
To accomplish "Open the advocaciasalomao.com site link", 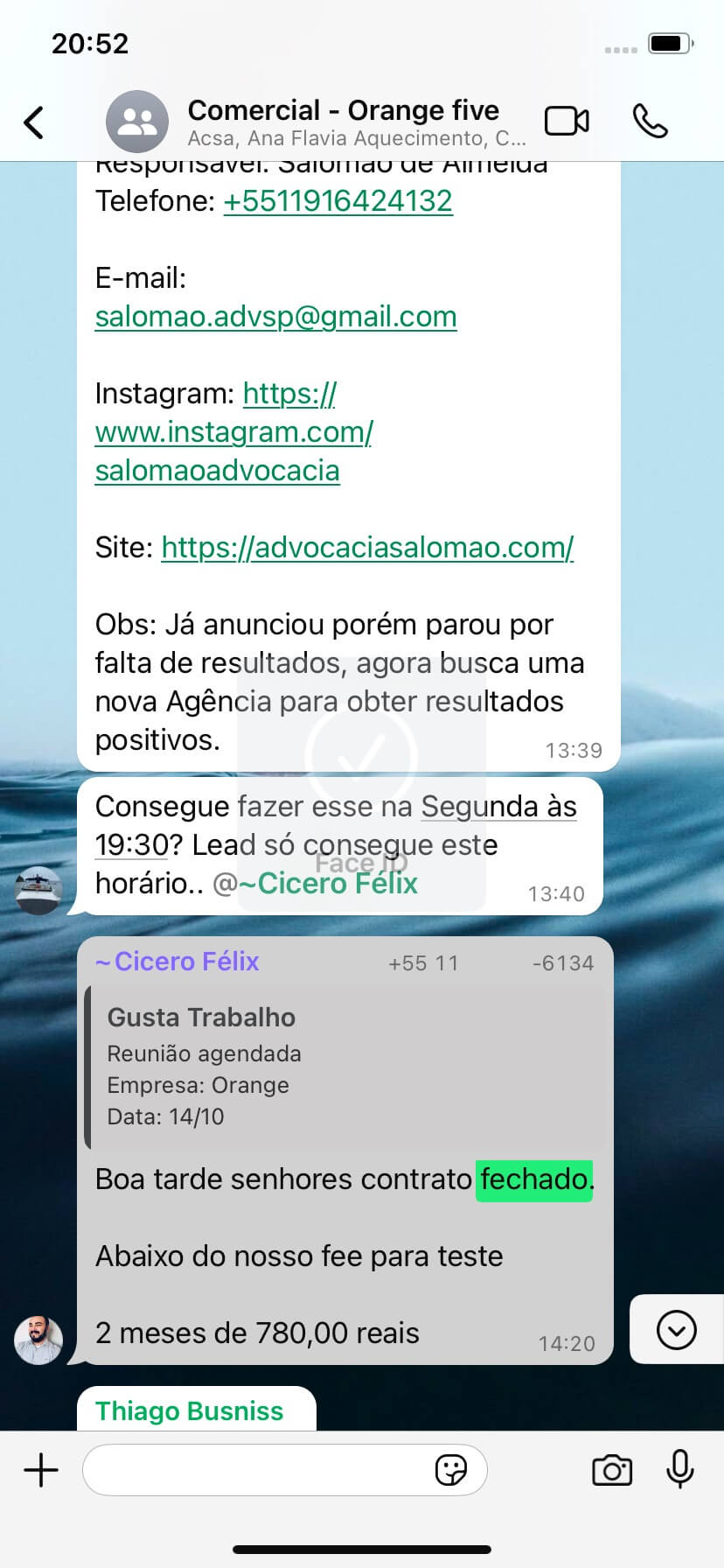I will click(x=367, y=548).
